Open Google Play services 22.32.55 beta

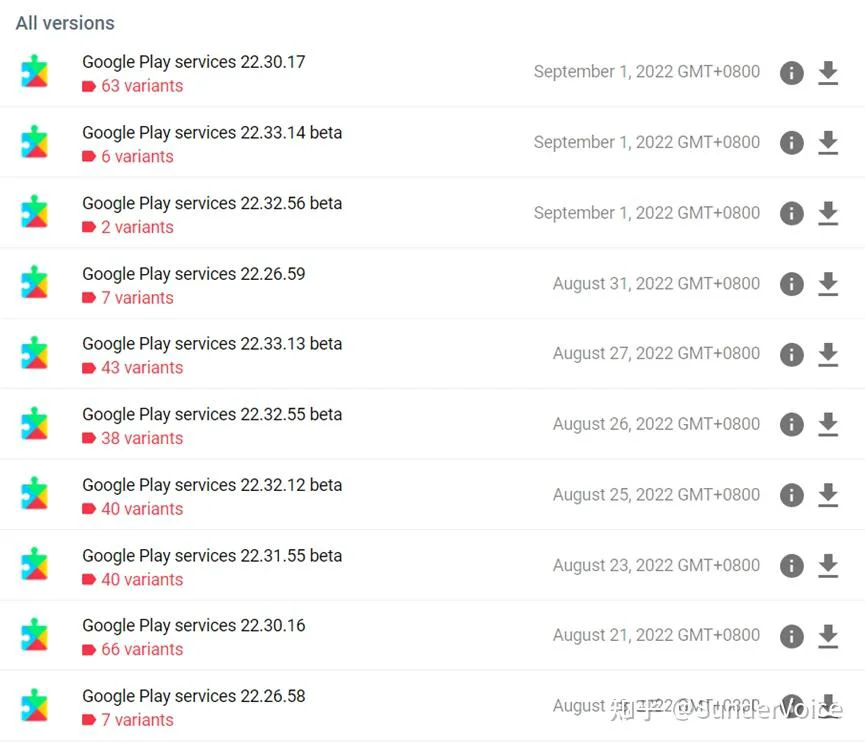point(211,414)
